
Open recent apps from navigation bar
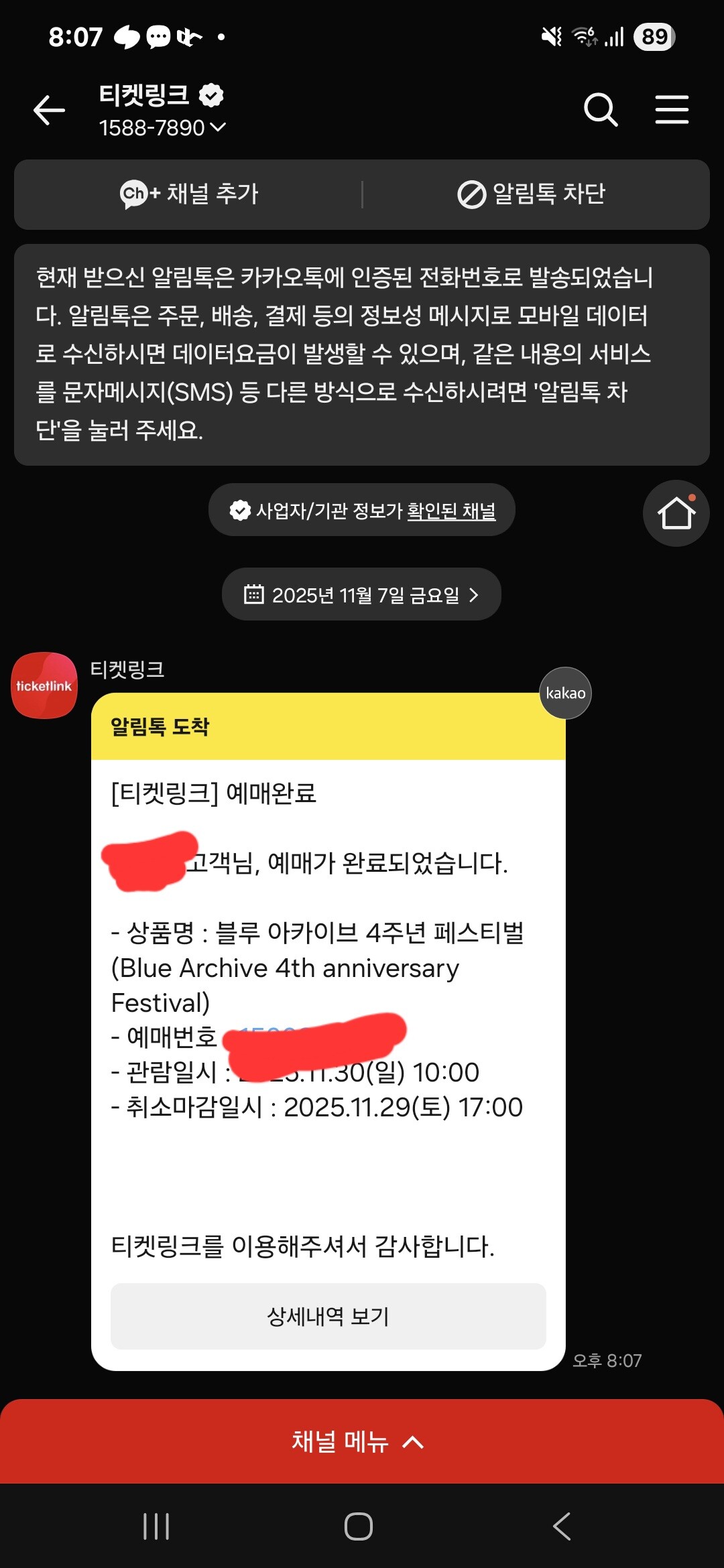(x=156, y=1526)
